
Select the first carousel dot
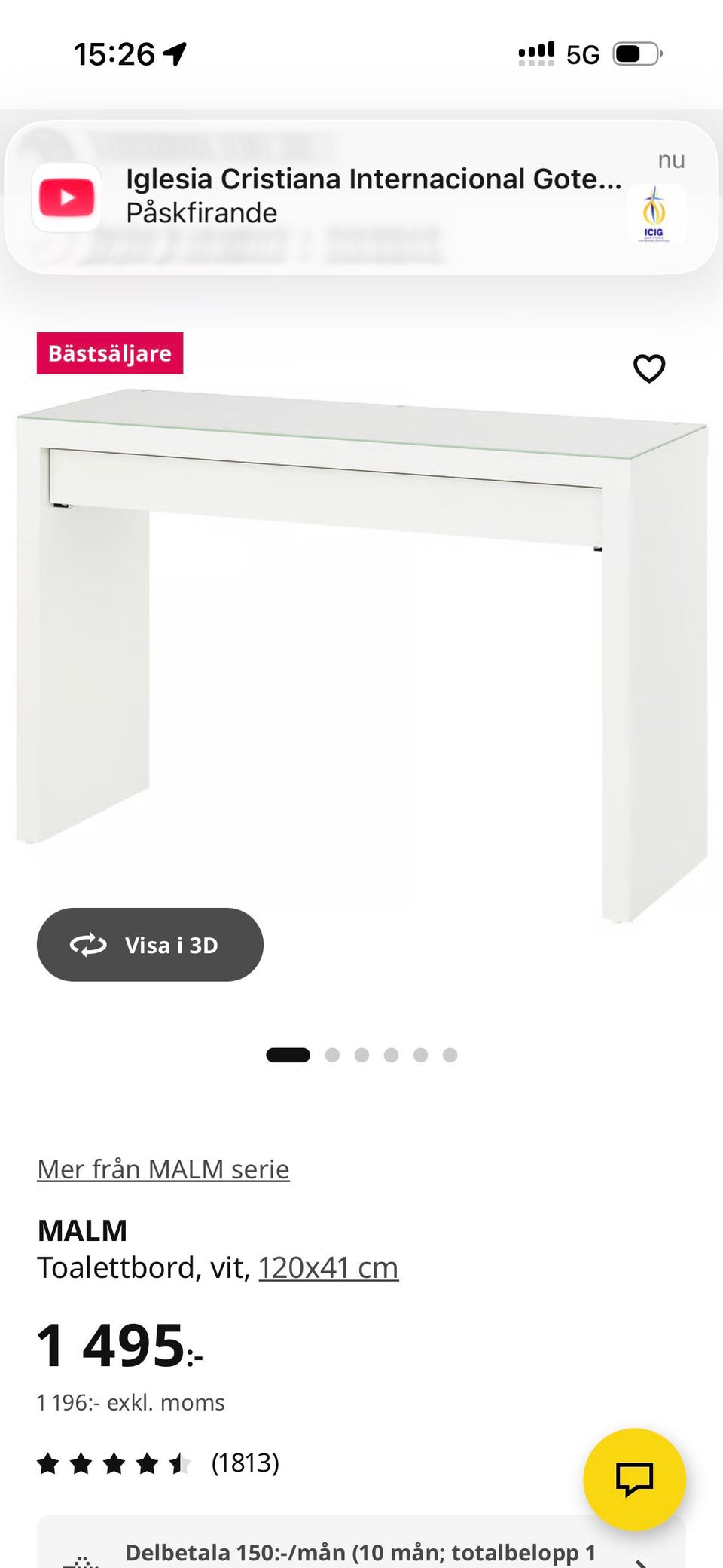point(286,1055)
